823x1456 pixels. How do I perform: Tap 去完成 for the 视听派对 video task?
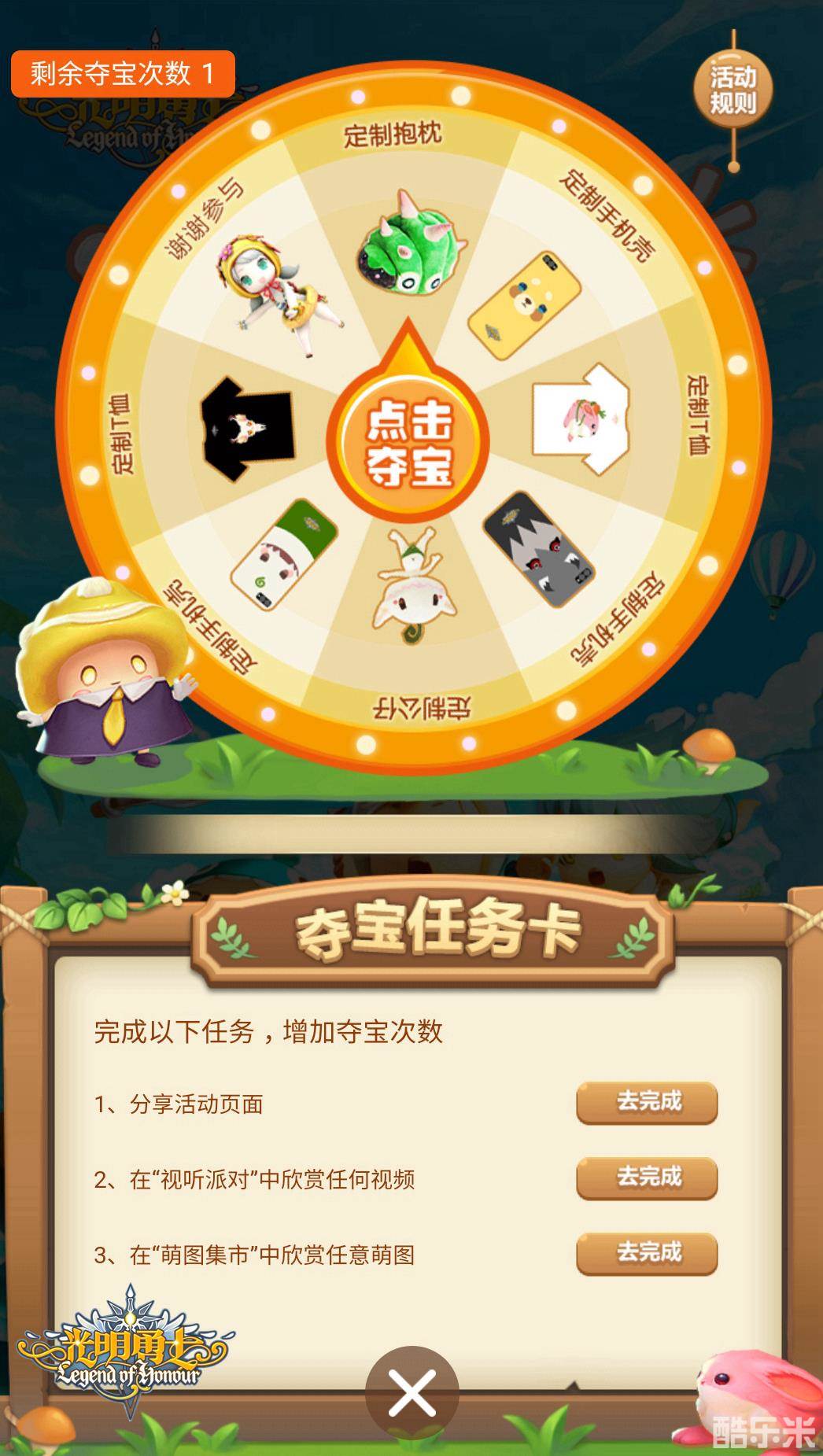click(647, 1178)
